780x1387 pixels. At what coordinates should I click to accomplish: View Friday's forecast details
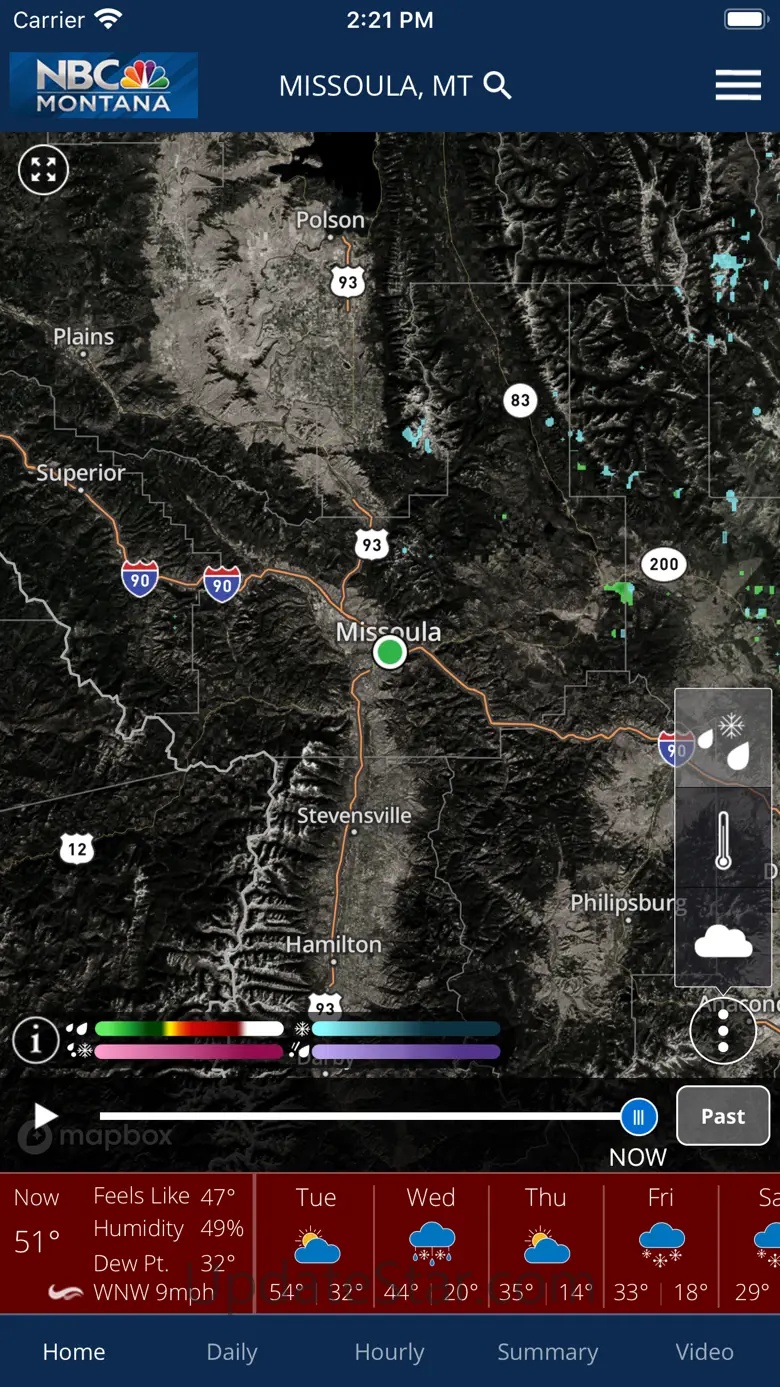pos(661,1244)
